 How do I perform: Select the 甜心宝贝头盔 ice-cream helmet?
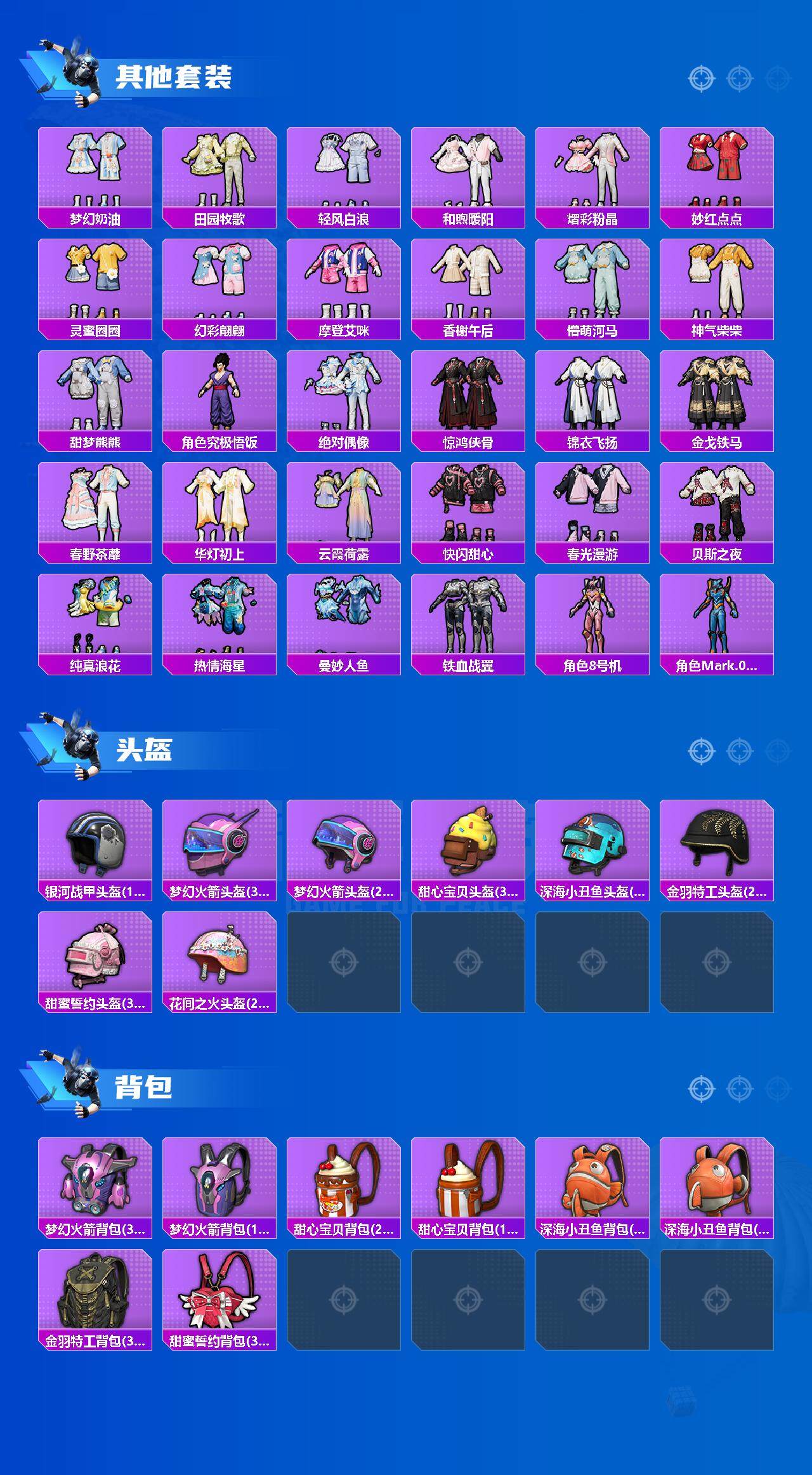click(x=468, y=844)
